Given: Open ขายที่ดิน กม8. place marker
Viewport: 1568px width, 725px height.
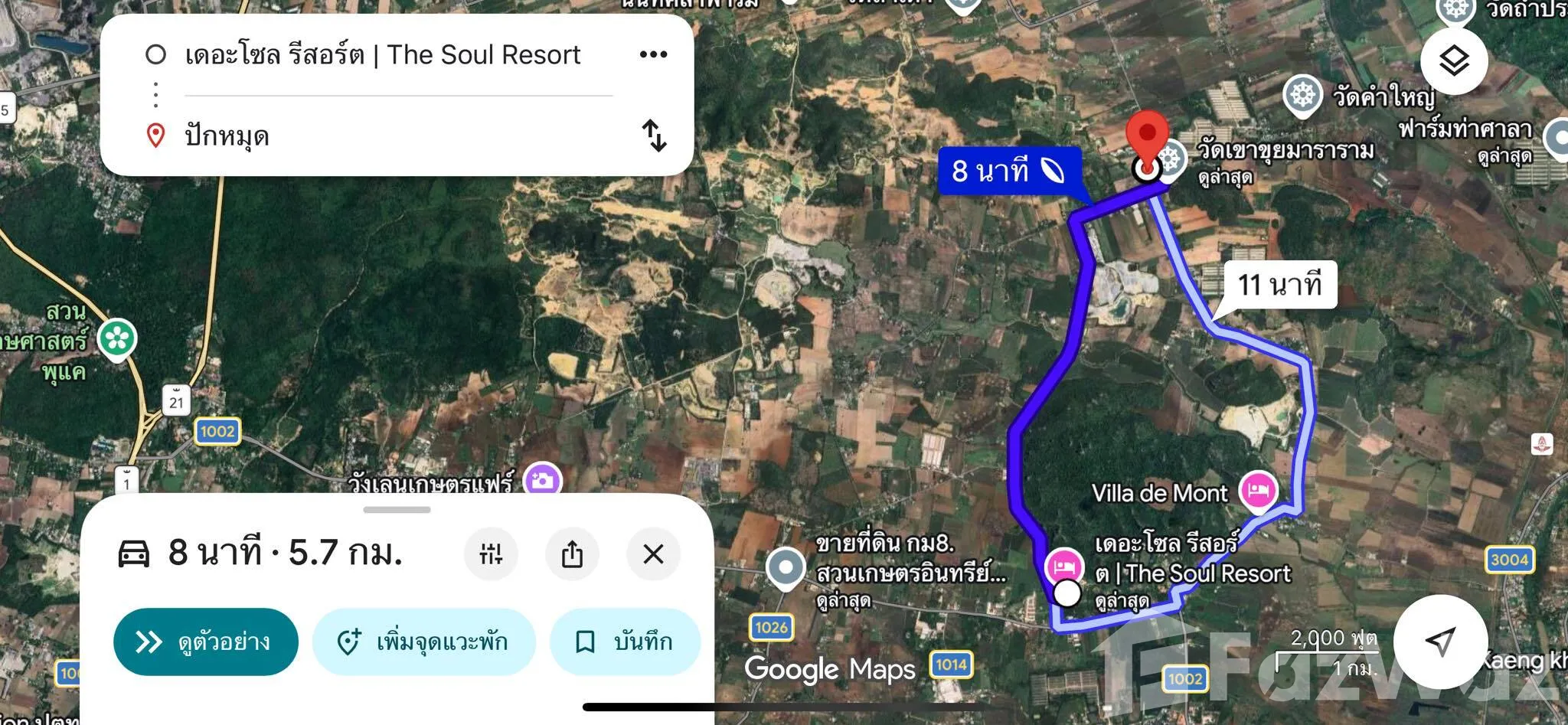Looking at the screenshot, I should pyautogui.click(x=786, y=568).
